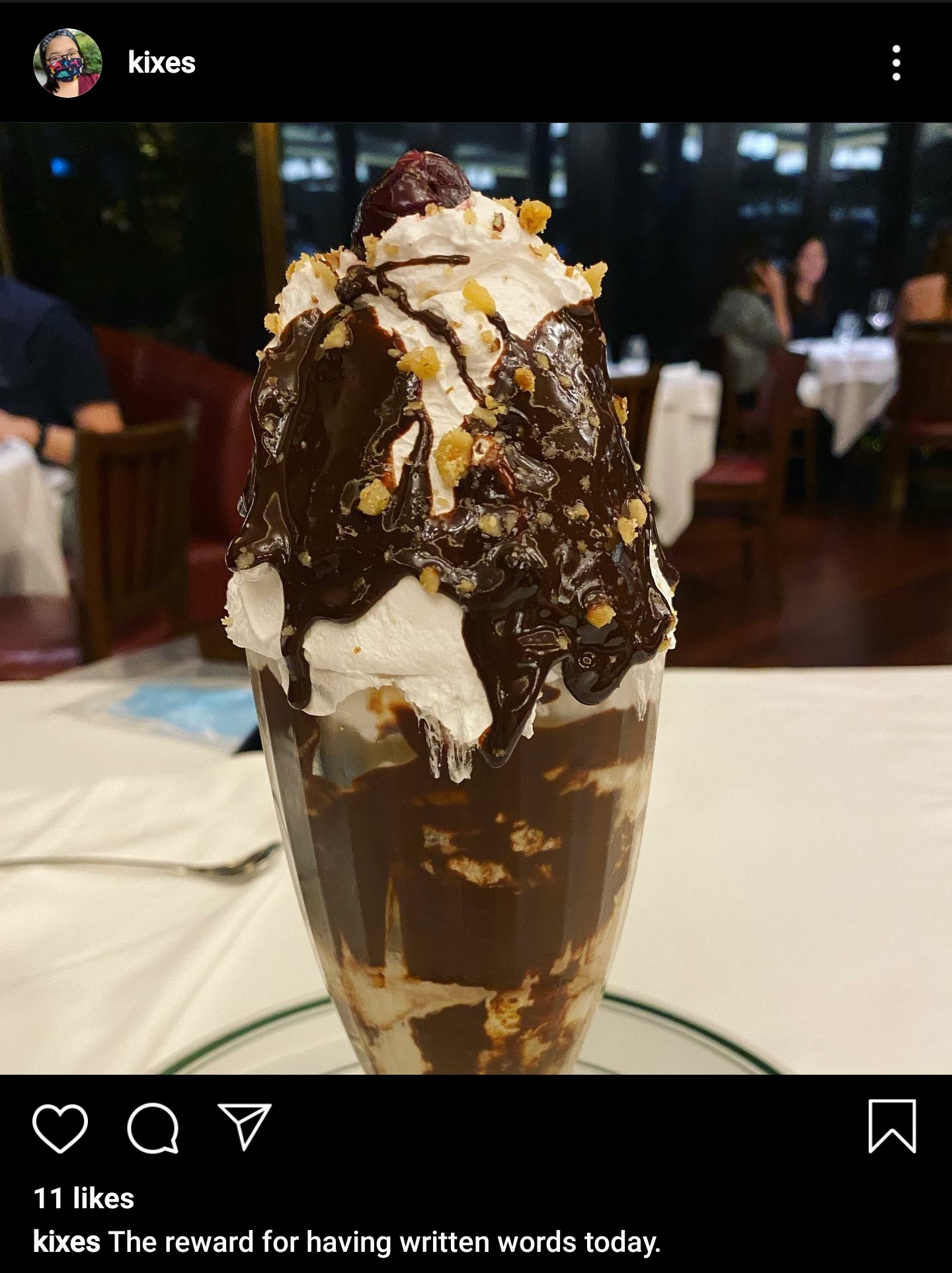Comment on this post
Viewport: 952px width, 1273px height.
pyautogui.click(x=153, y=1128)
